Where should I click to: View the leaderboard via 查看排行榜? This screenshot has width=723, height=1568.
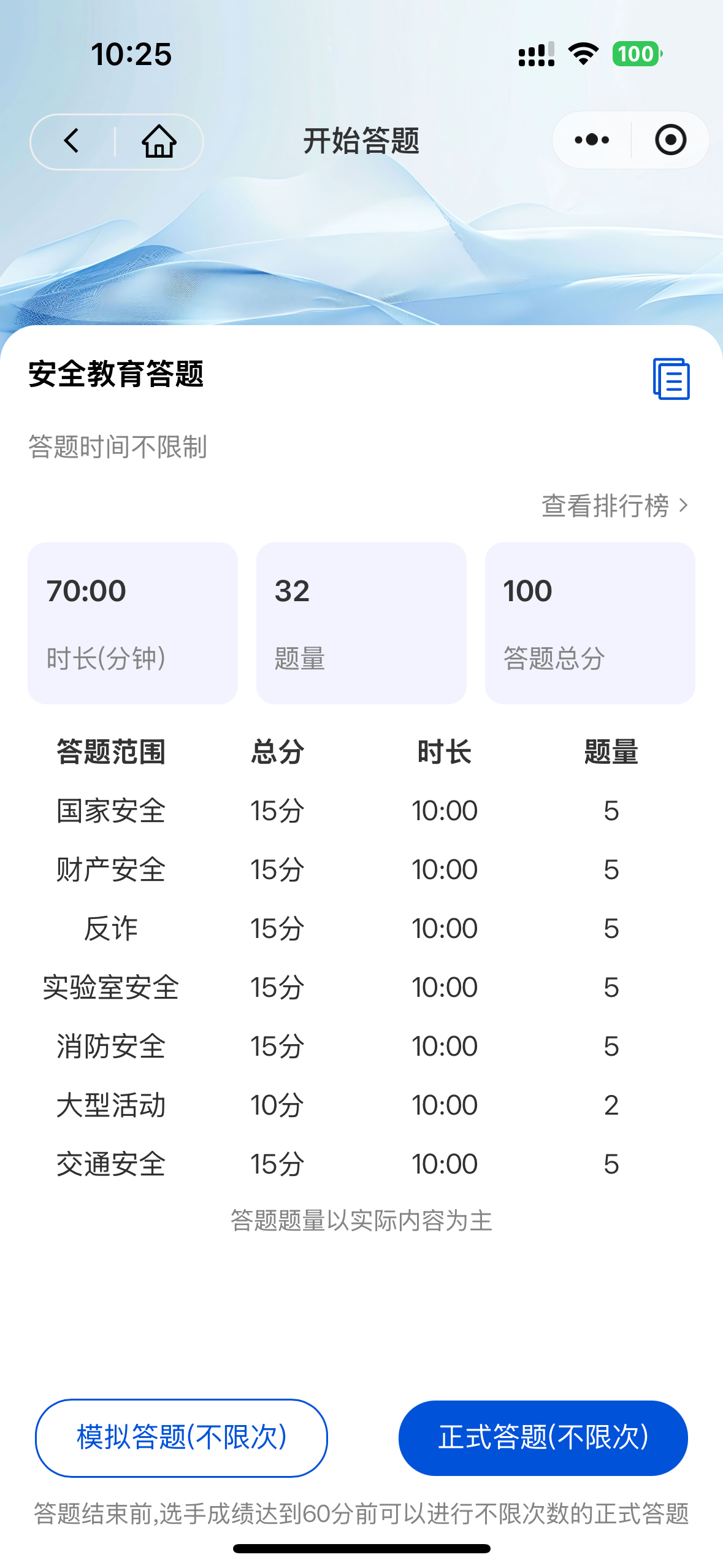point(614,506)
